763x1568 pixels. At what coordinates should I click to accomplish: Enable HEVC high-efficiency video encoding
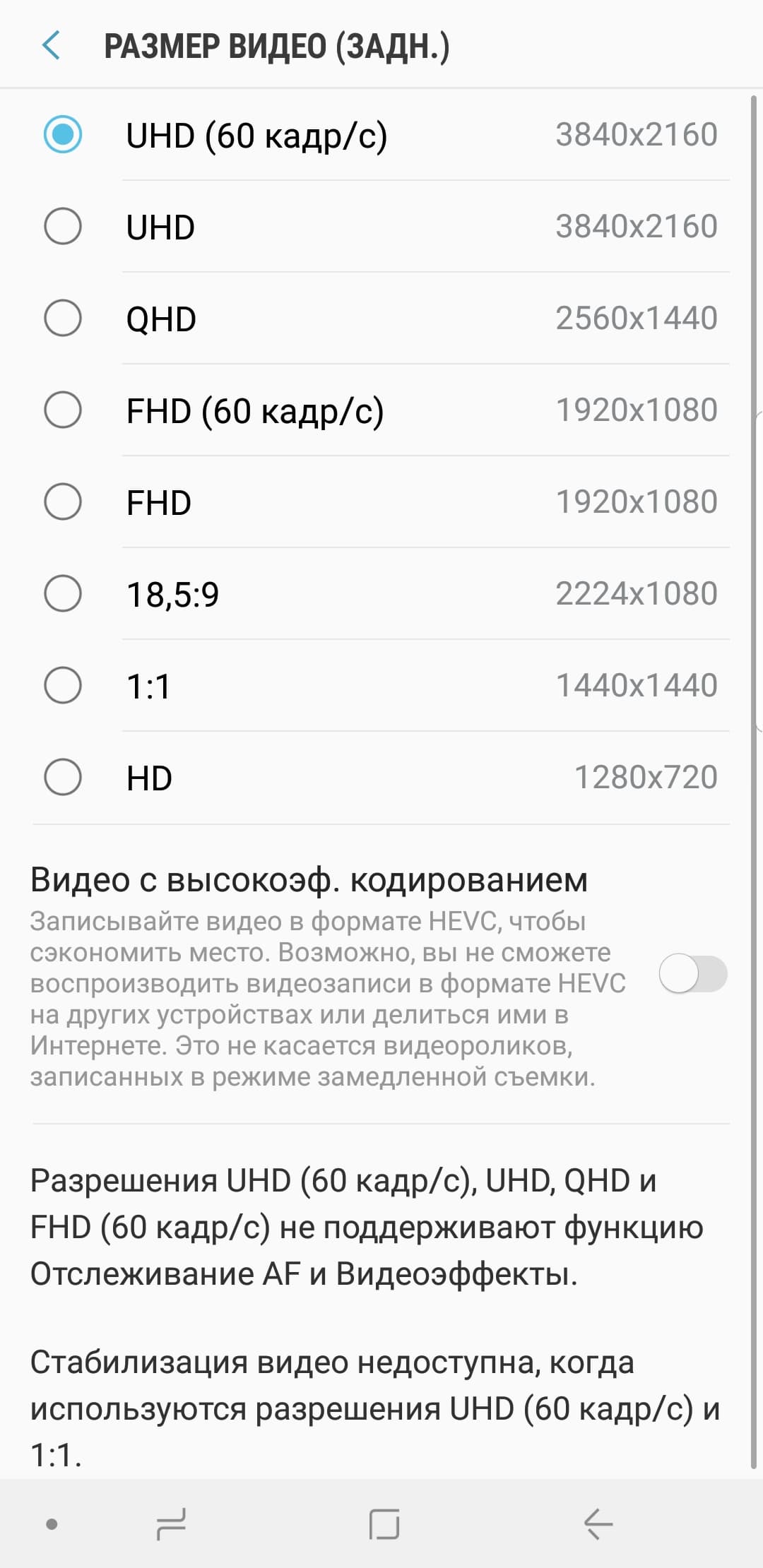[x=692, y=974]
